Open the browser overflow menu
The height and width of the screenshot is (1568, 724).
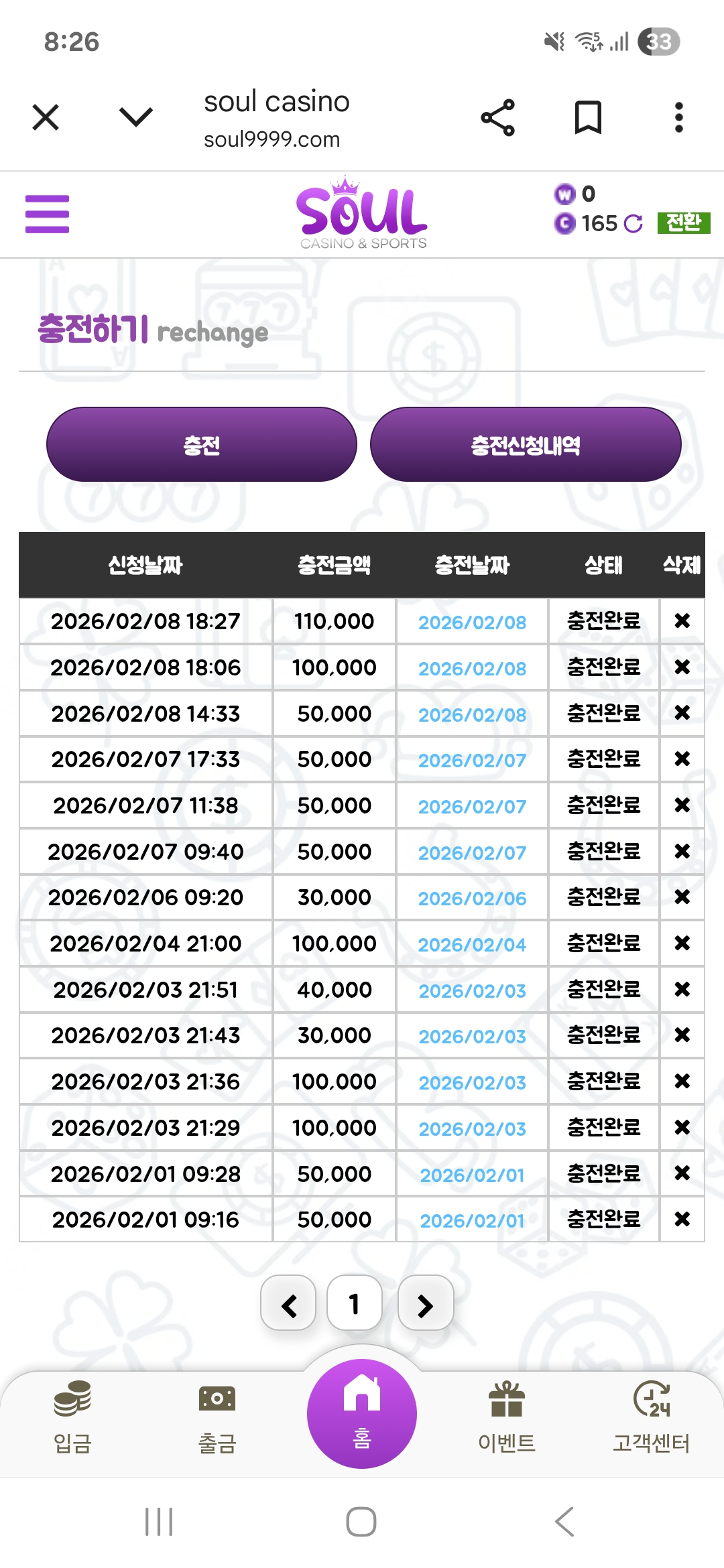click(x=678, y=118)
